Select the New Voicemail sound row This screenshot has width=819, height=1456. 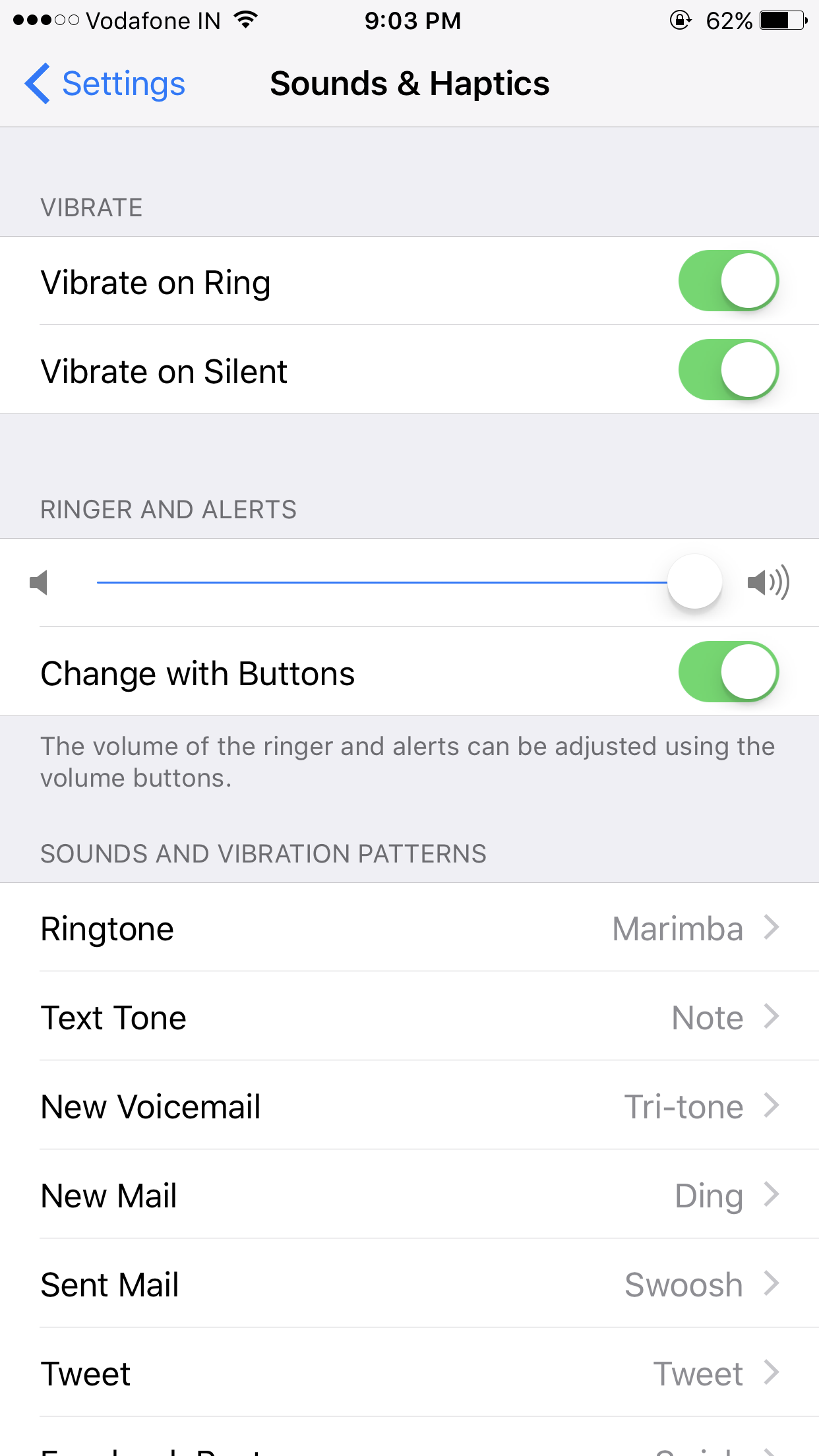[x=409, y=1106]
